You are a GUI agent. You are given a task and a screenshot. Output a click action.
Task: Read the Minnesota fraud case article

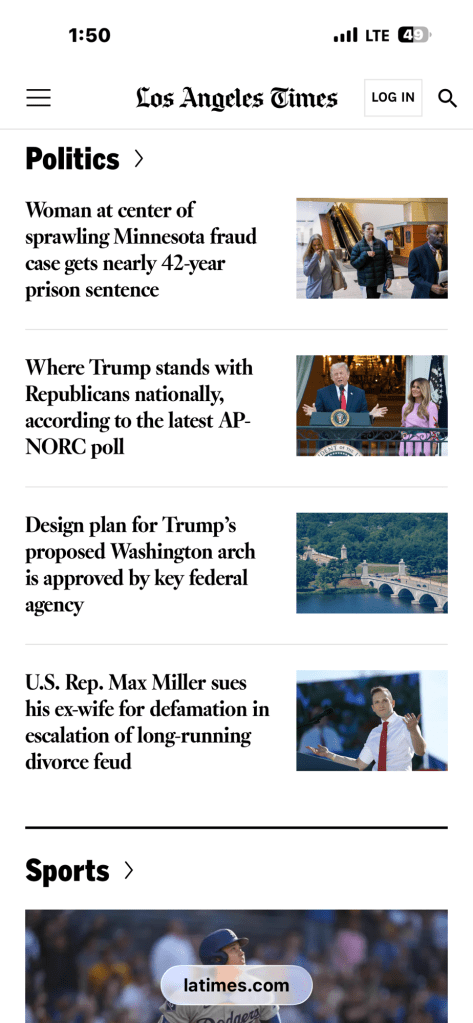click(x=141, y=249)
